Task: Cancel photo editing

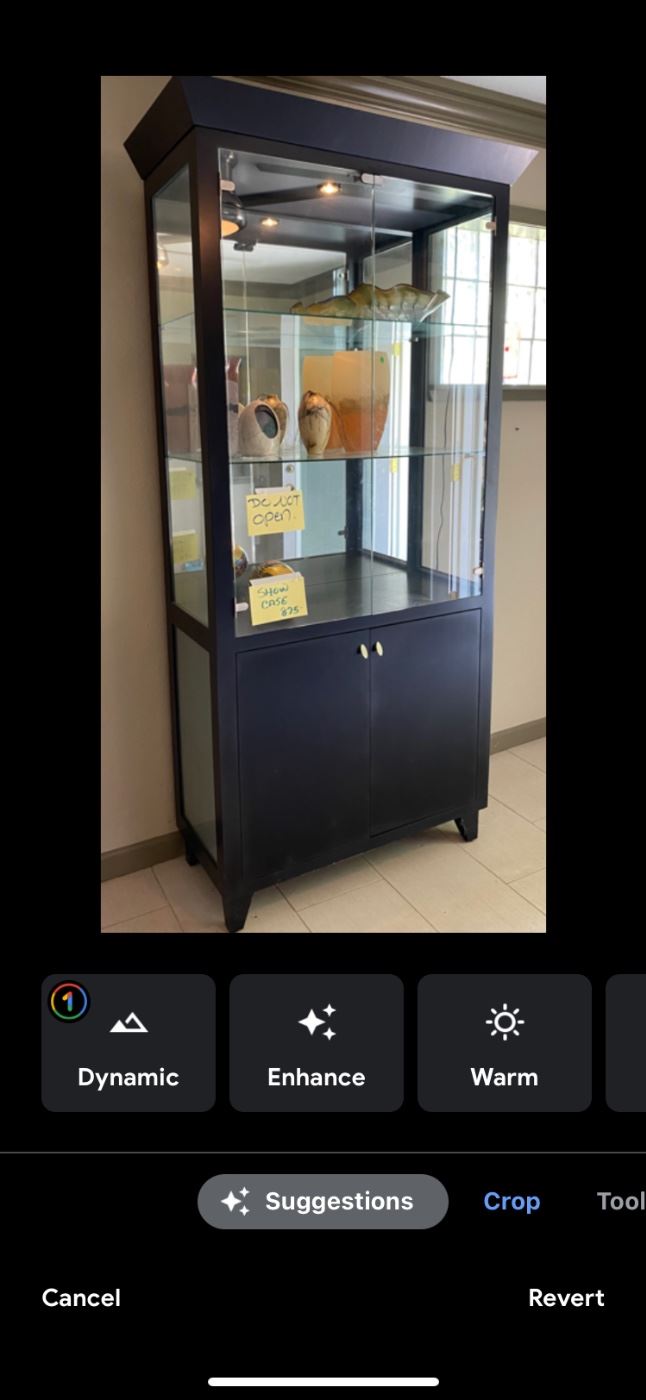Action: (x=81, y=1297)
